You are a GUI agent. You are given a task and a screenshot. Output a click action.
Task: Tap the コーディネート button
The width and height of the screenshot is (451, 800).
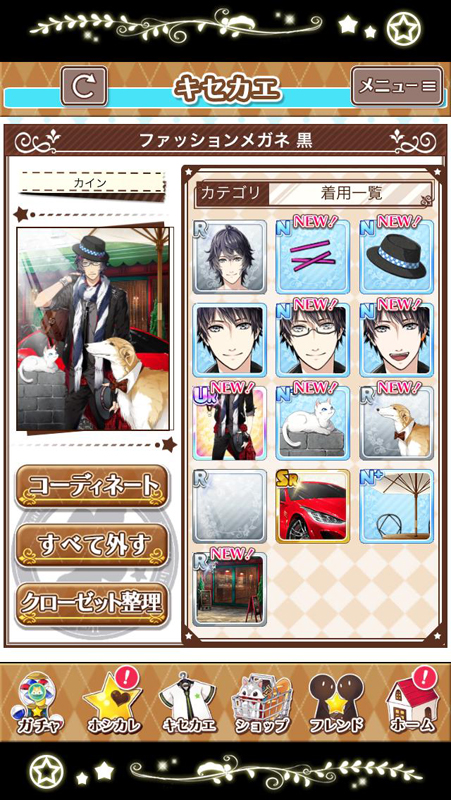[x=92, y=487]
